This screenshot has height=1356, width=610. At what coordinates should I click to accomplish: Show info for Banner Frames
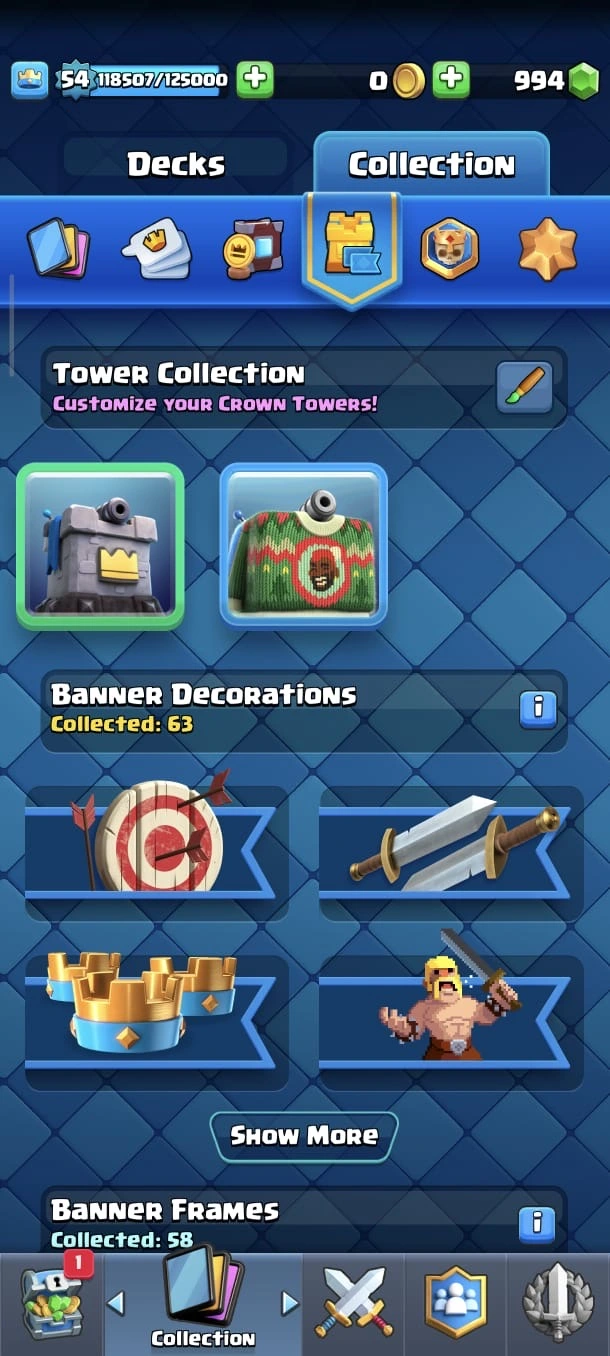click(x=537, y=1222)
